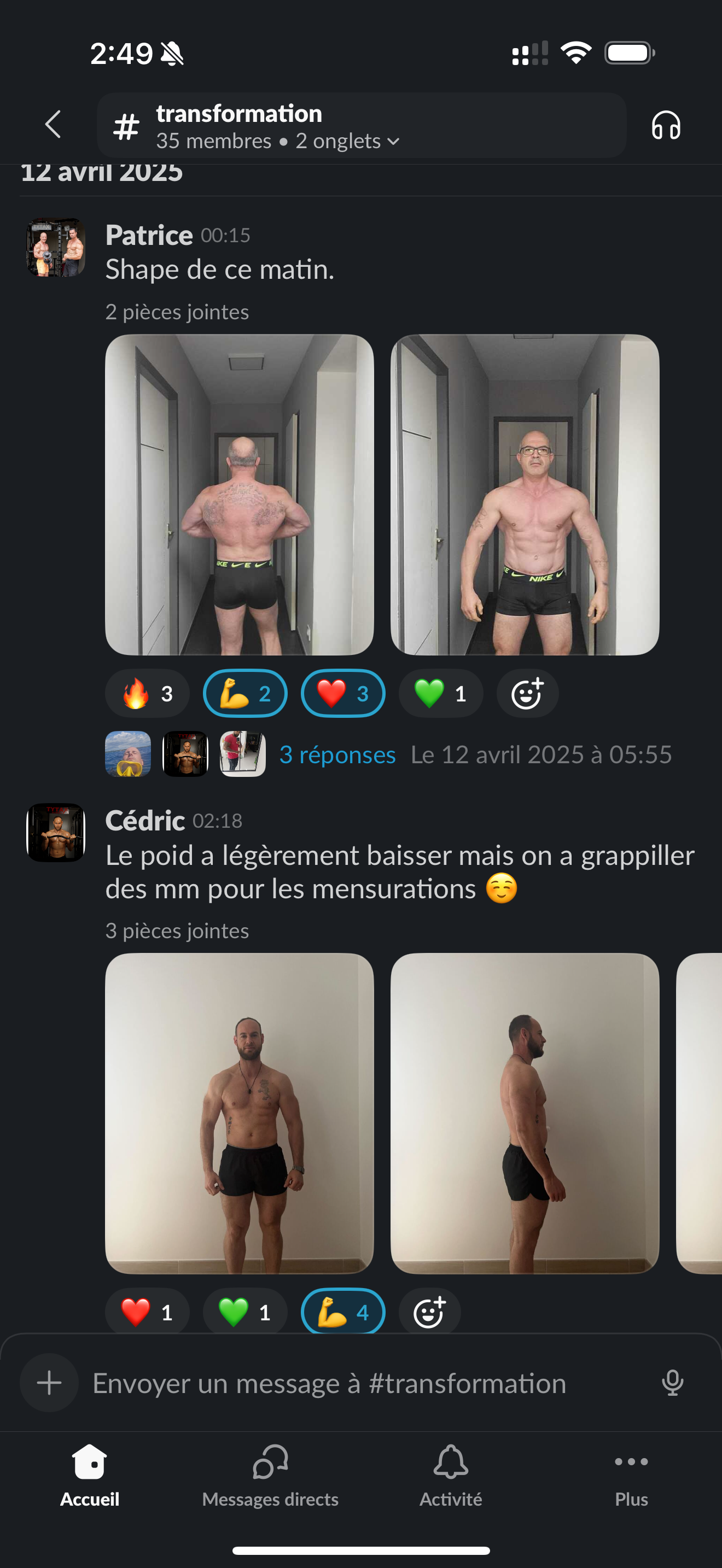Screen dimensions: 722x1568
Task: Add a new emoji reaction to Patrice's message
Action: click(527, 693)
